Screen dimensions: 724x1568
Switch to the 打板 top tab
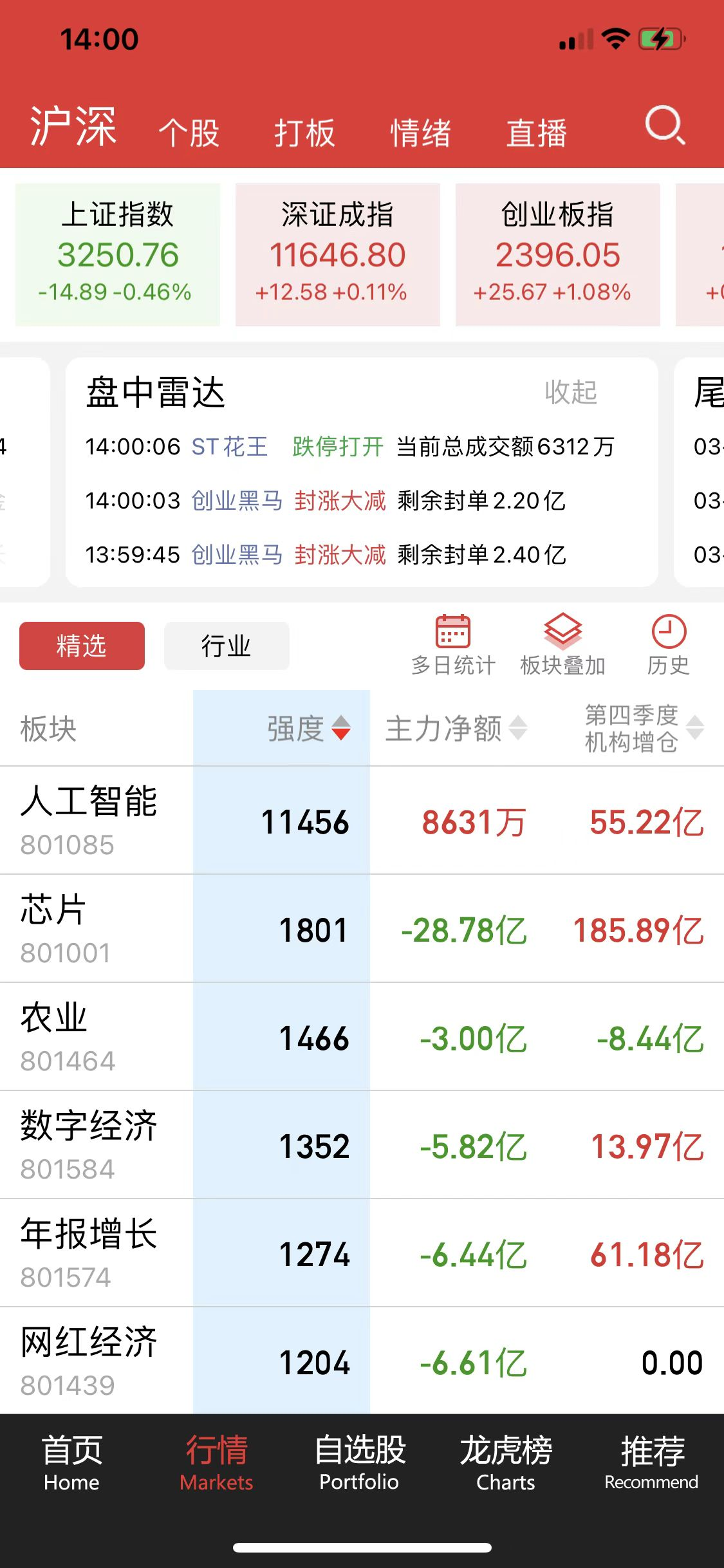(x=304, y=133)
